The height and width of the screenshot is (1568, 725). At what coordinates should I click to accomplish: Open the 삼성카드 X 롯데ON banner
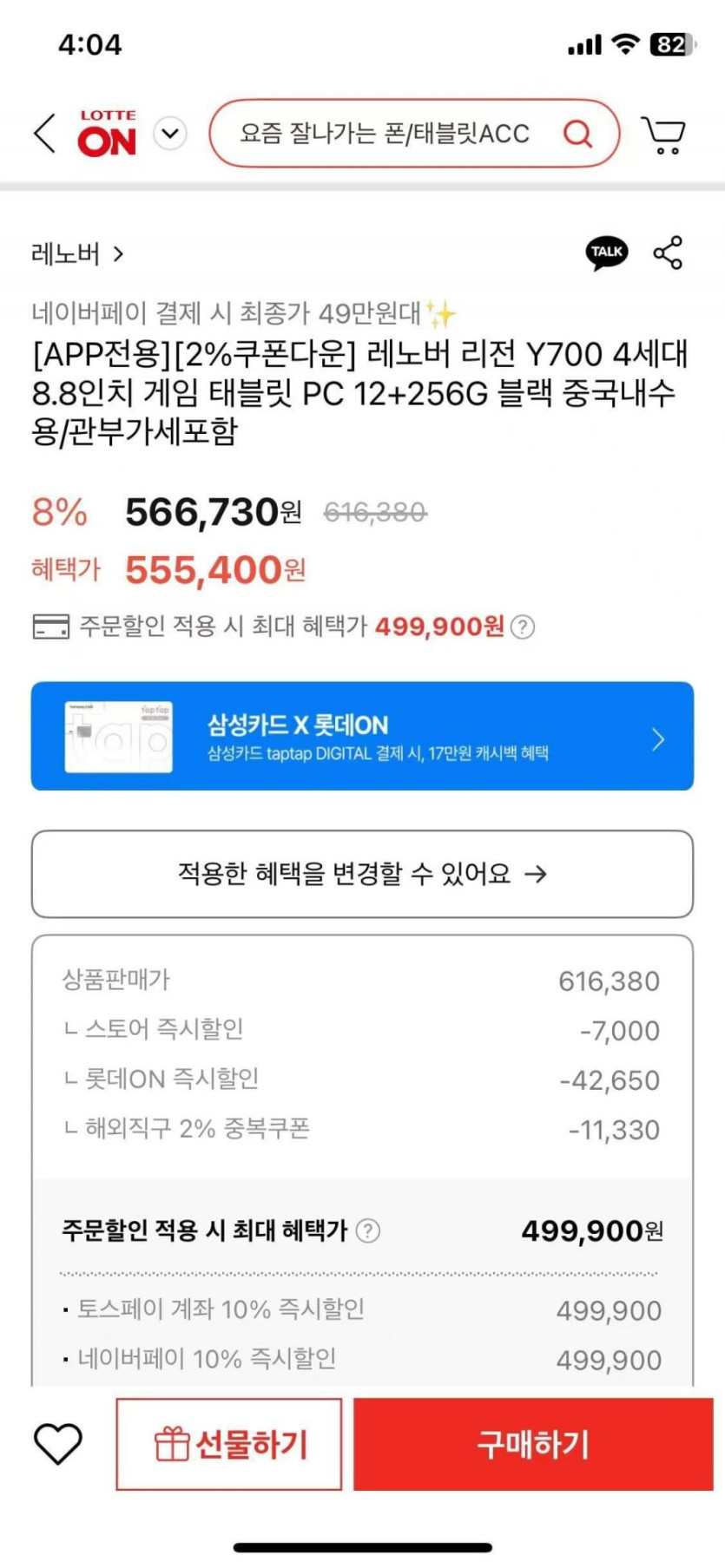point(362,736)
